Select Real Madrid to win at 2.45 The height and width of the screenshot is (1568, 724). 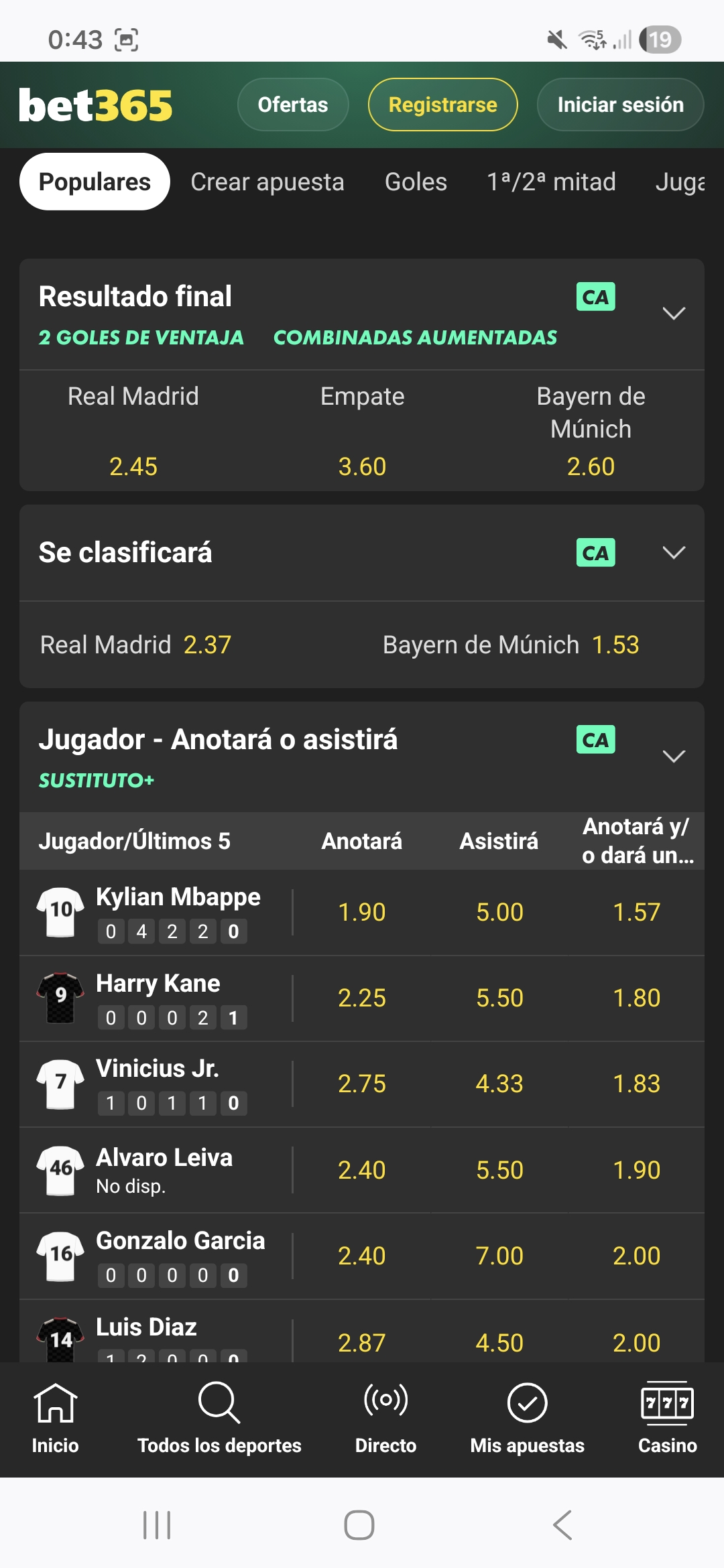tap(133, 466)
